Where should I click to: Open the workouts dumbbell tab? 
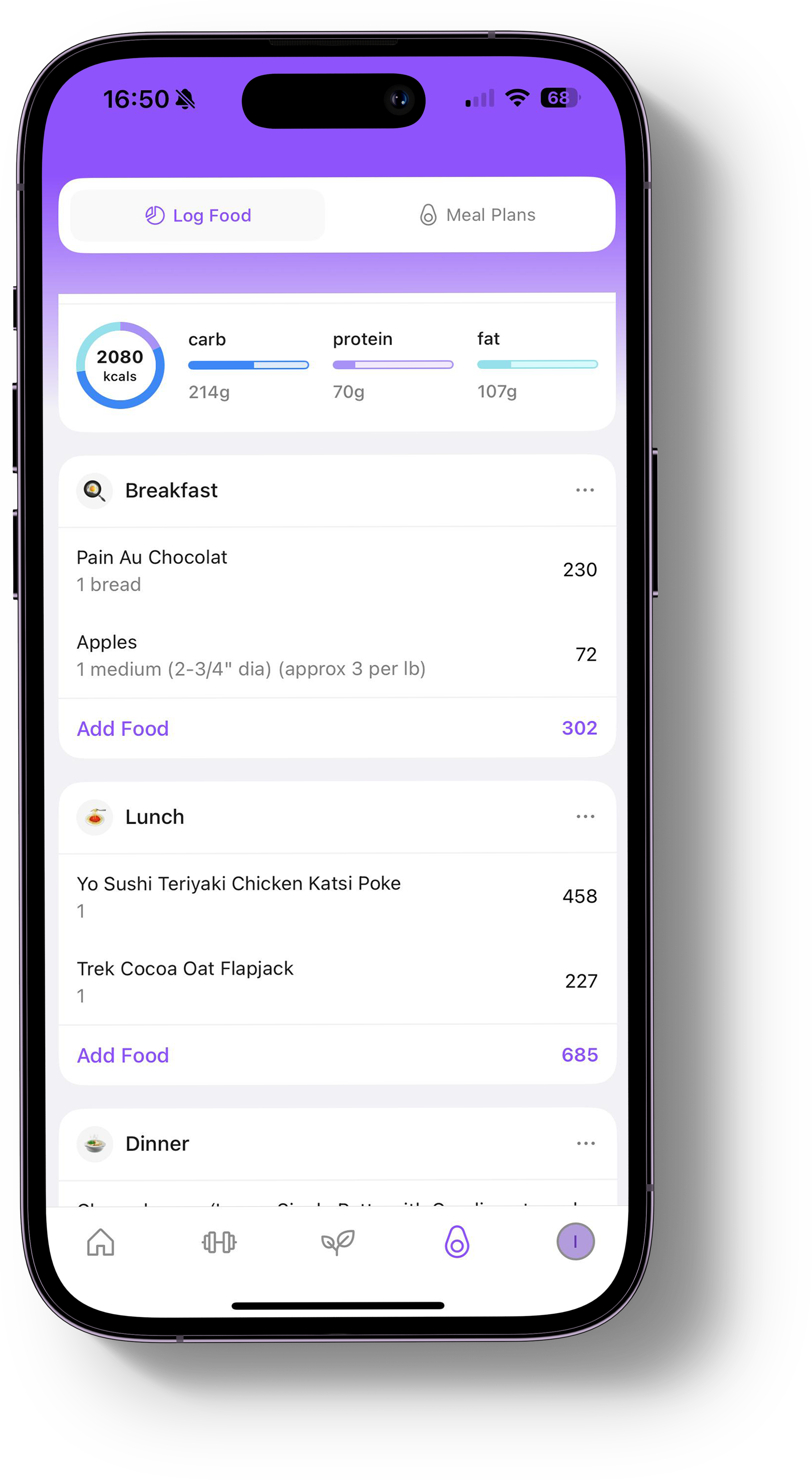(219, 1242)
